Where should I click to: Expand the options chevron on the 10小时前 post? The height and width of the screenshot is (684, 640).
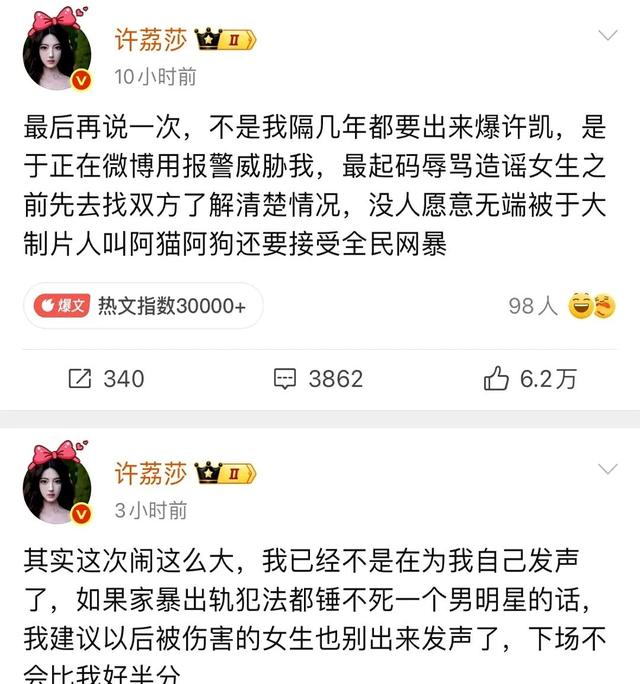(x=607, y=37)
